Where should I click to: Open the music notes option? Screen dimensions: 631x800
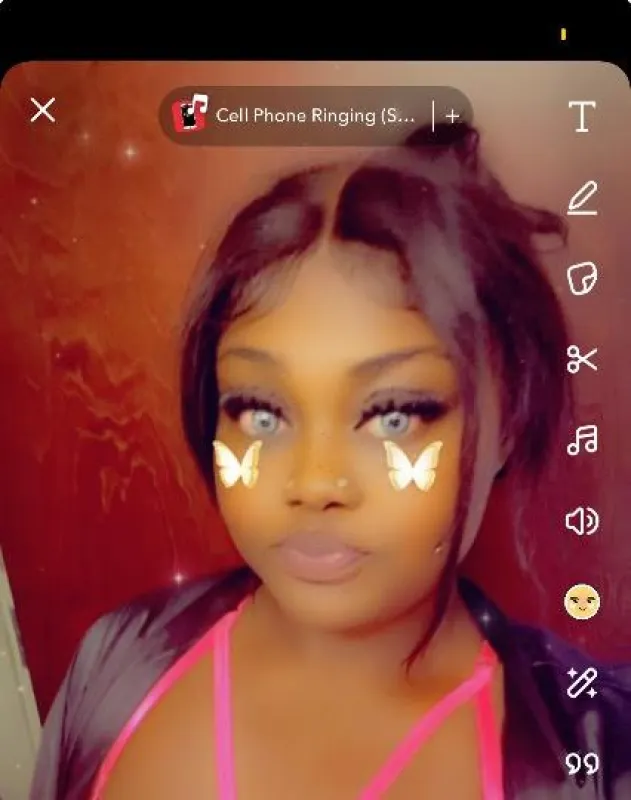582,439
